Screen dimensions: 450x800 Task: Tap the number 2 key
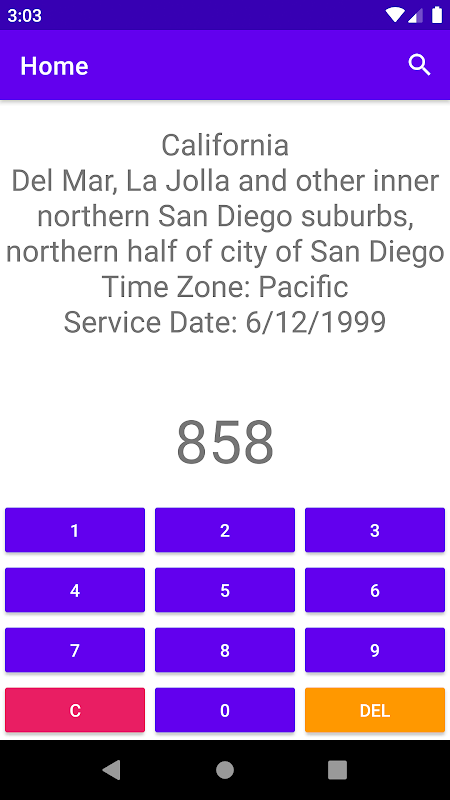[x=225, y=530]
